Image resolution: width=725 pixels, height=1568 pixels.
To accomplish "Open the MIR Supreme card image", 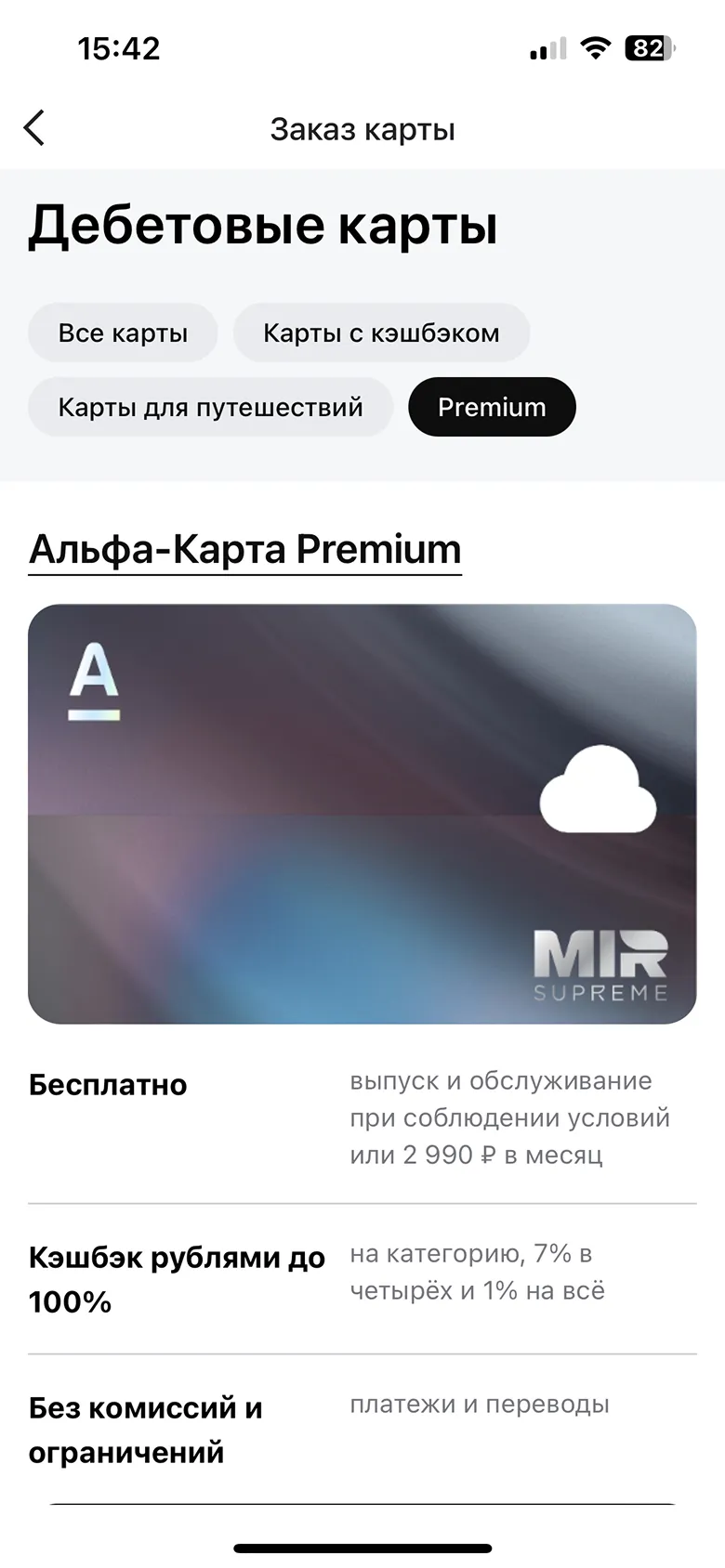I will 362,814.
